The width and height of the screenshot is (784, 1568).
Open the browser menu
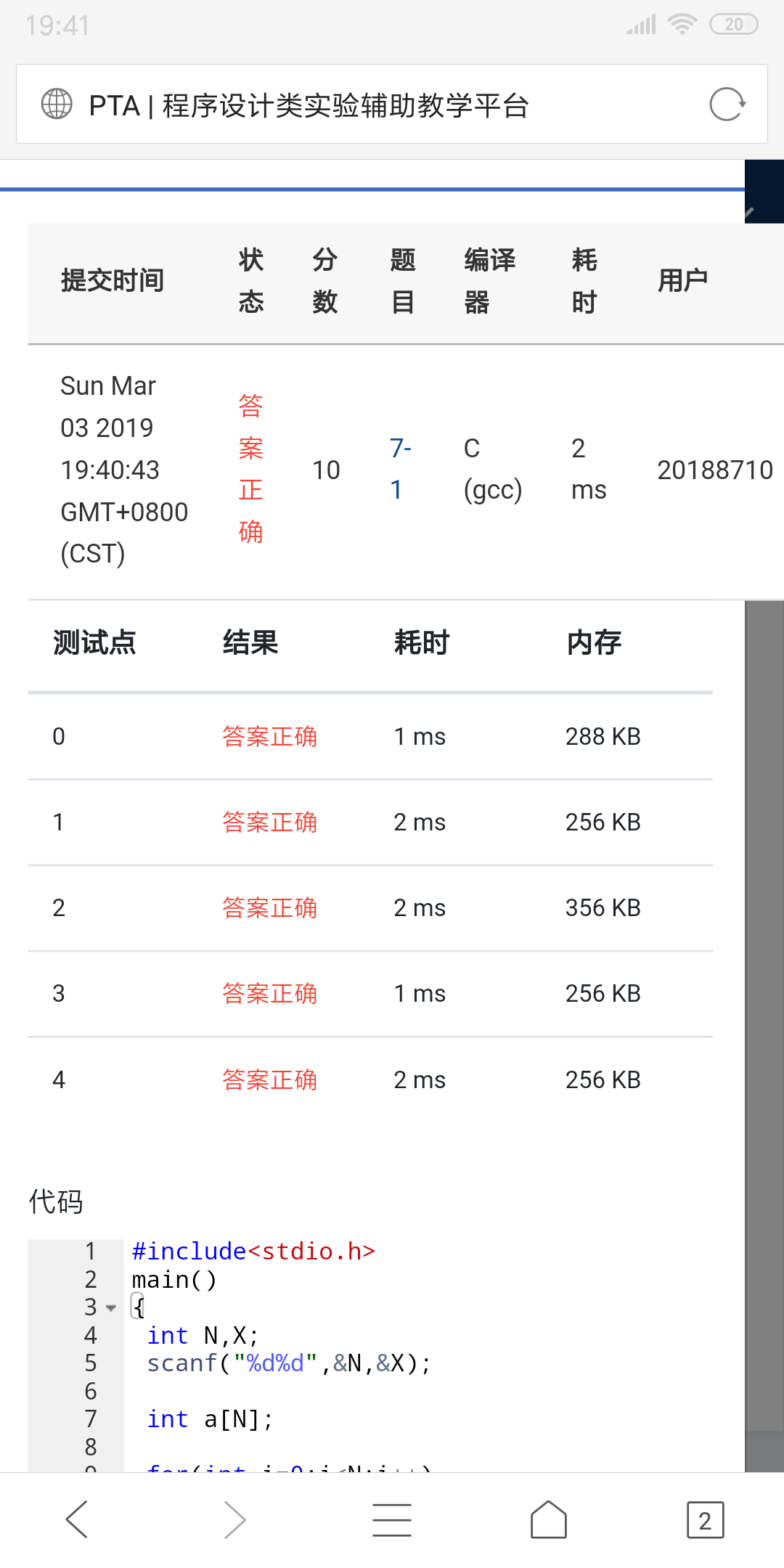coord(392,1519)
